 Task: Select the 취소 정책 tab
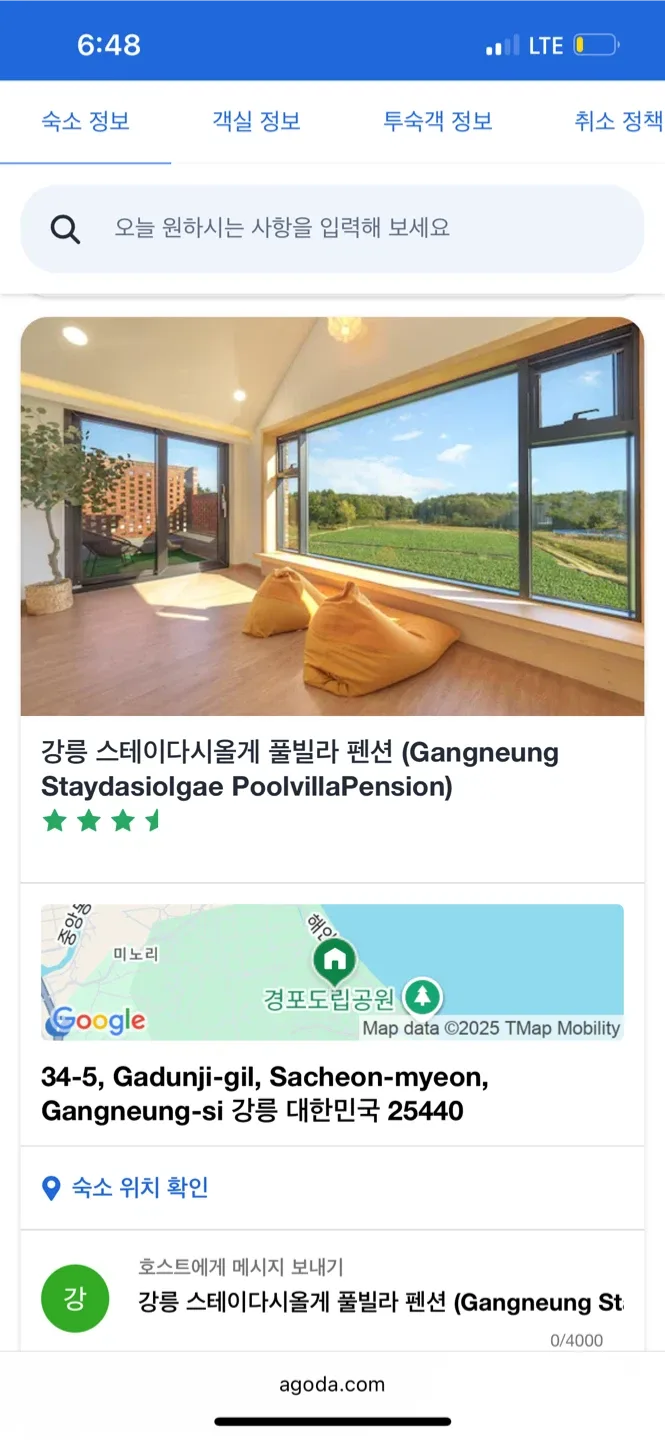(x=617, y=122)
